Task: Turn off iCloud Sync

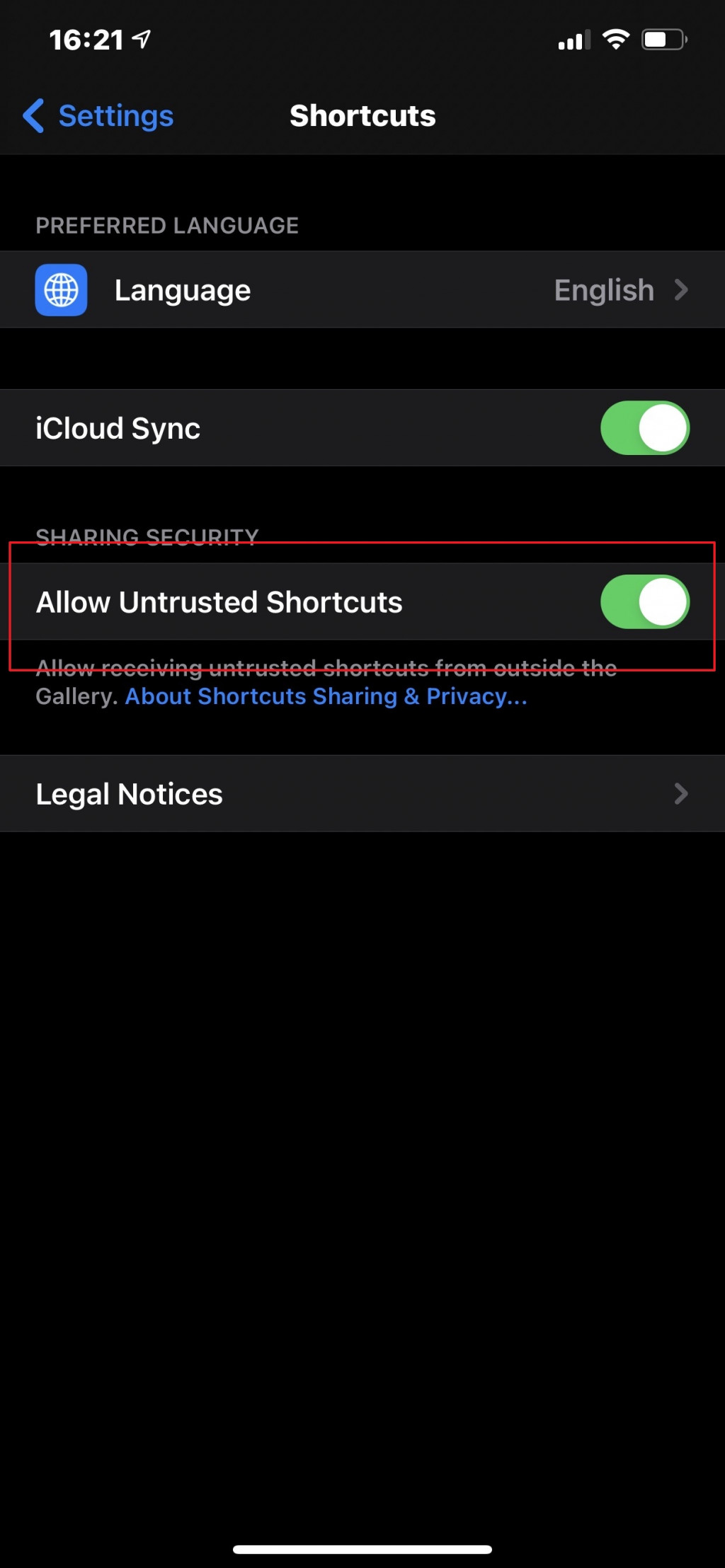Action: point(644,428)
